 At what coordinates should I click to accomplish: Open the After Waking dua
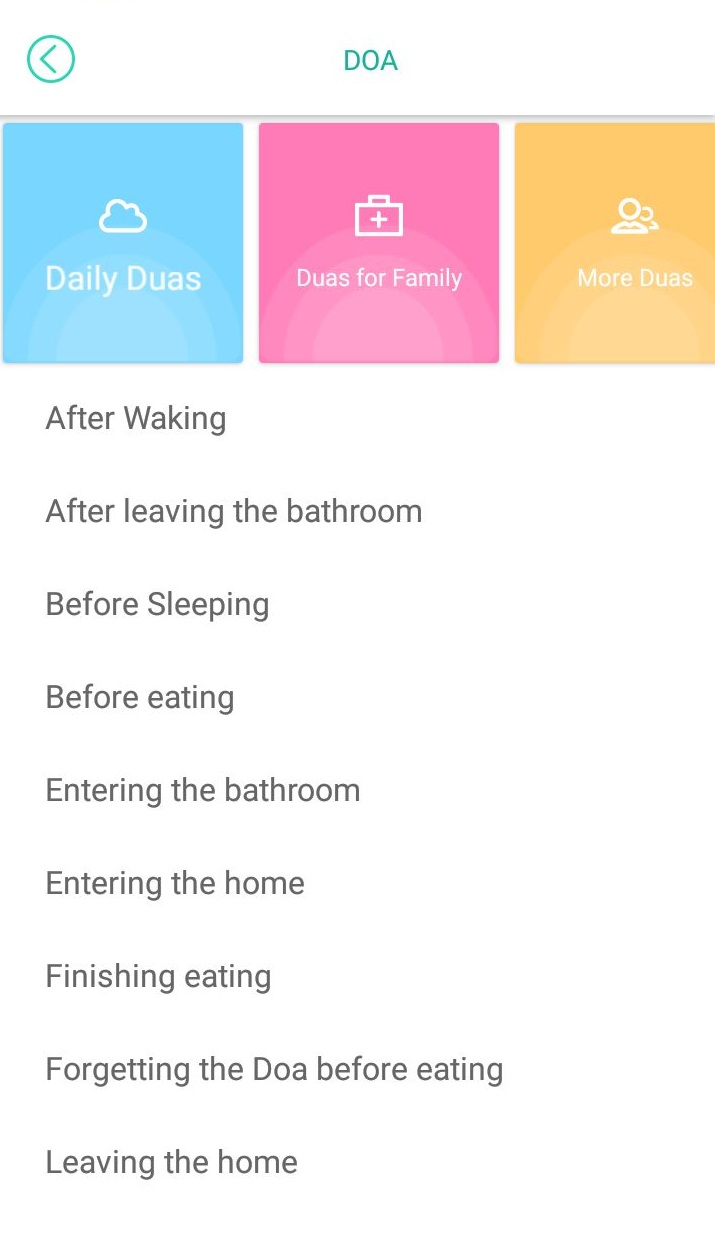coord(136,418)
